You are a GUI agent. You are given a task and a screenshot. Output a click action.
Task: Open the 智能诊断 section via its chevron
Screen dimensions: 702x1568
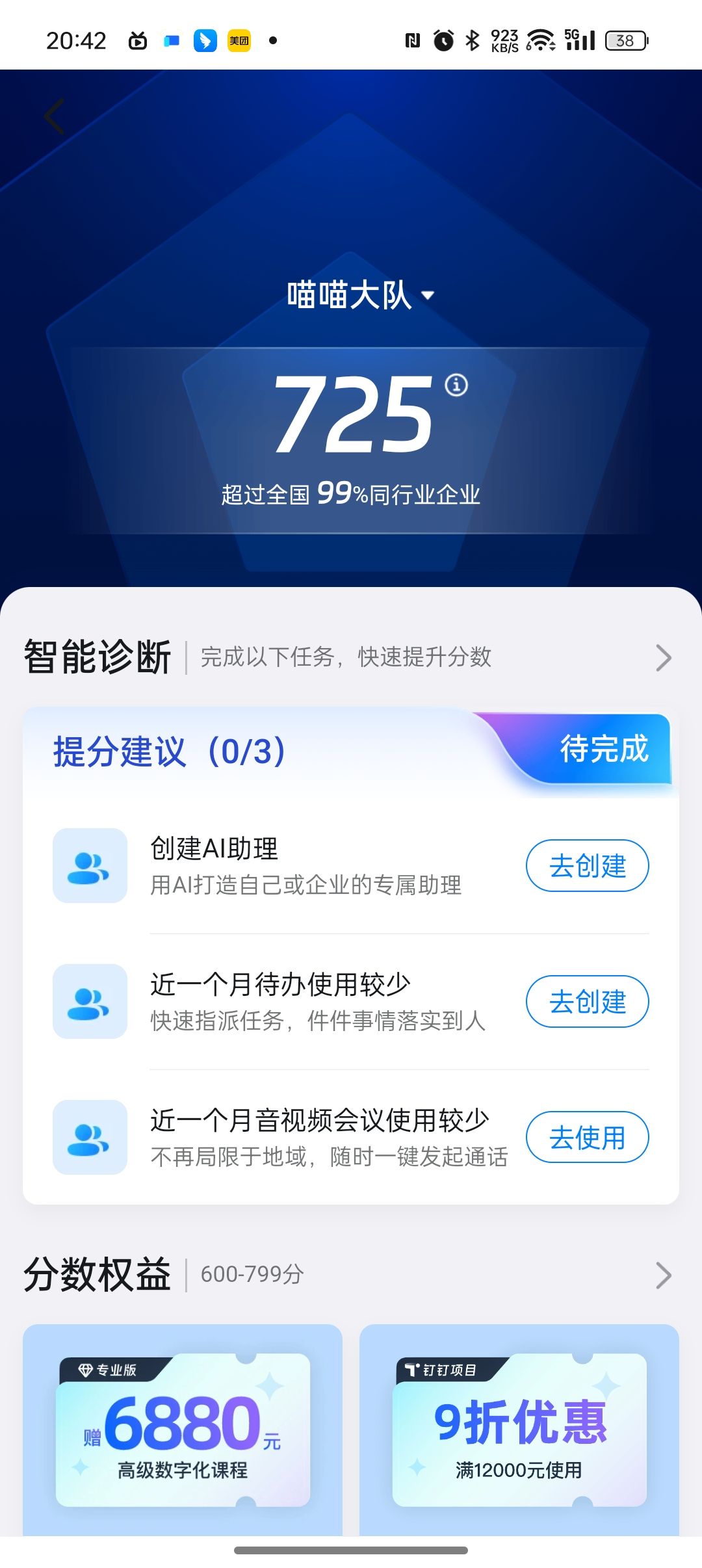[x=662, y=657]
